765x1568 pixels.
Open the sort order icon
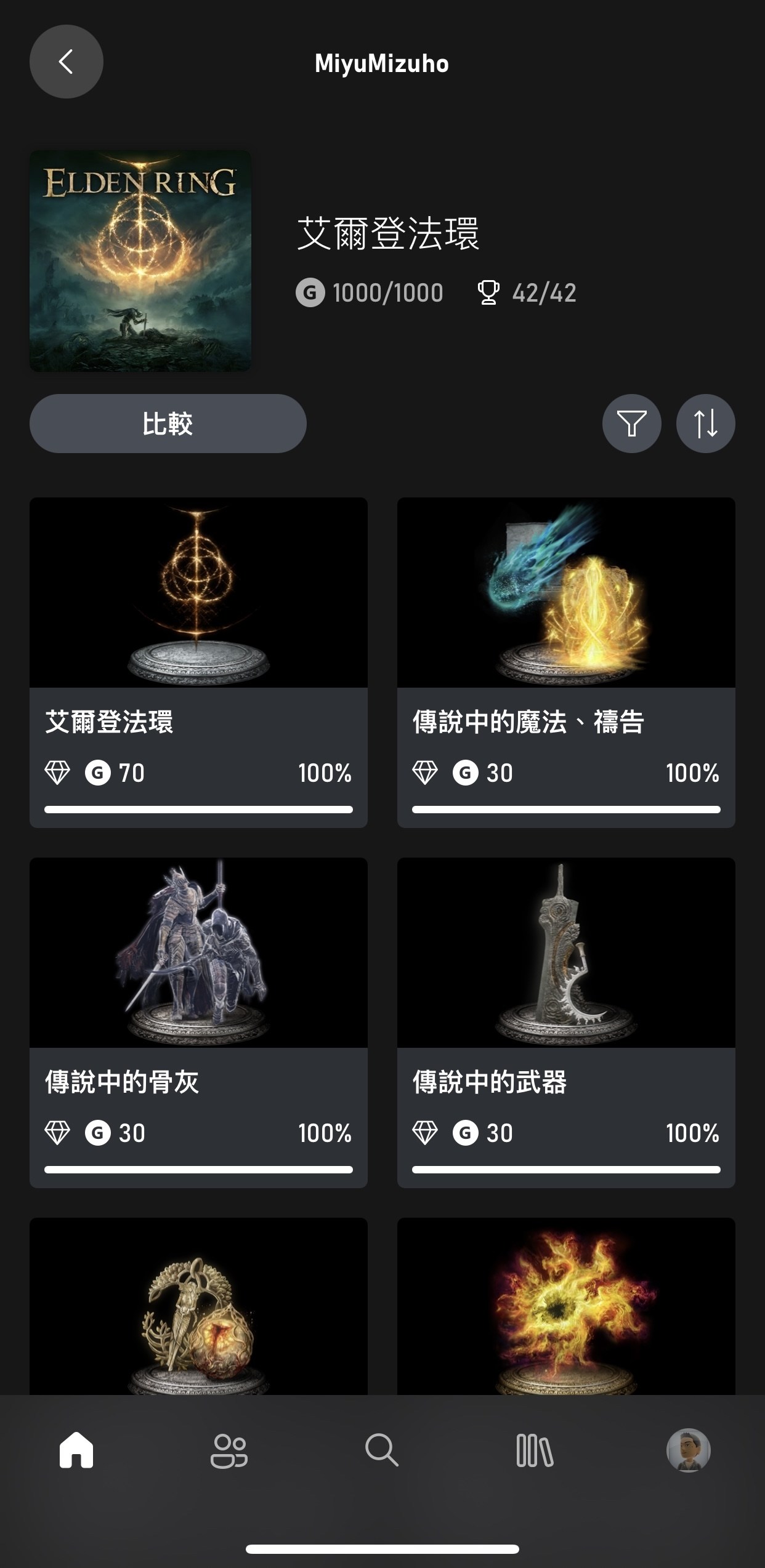(706, 424)
